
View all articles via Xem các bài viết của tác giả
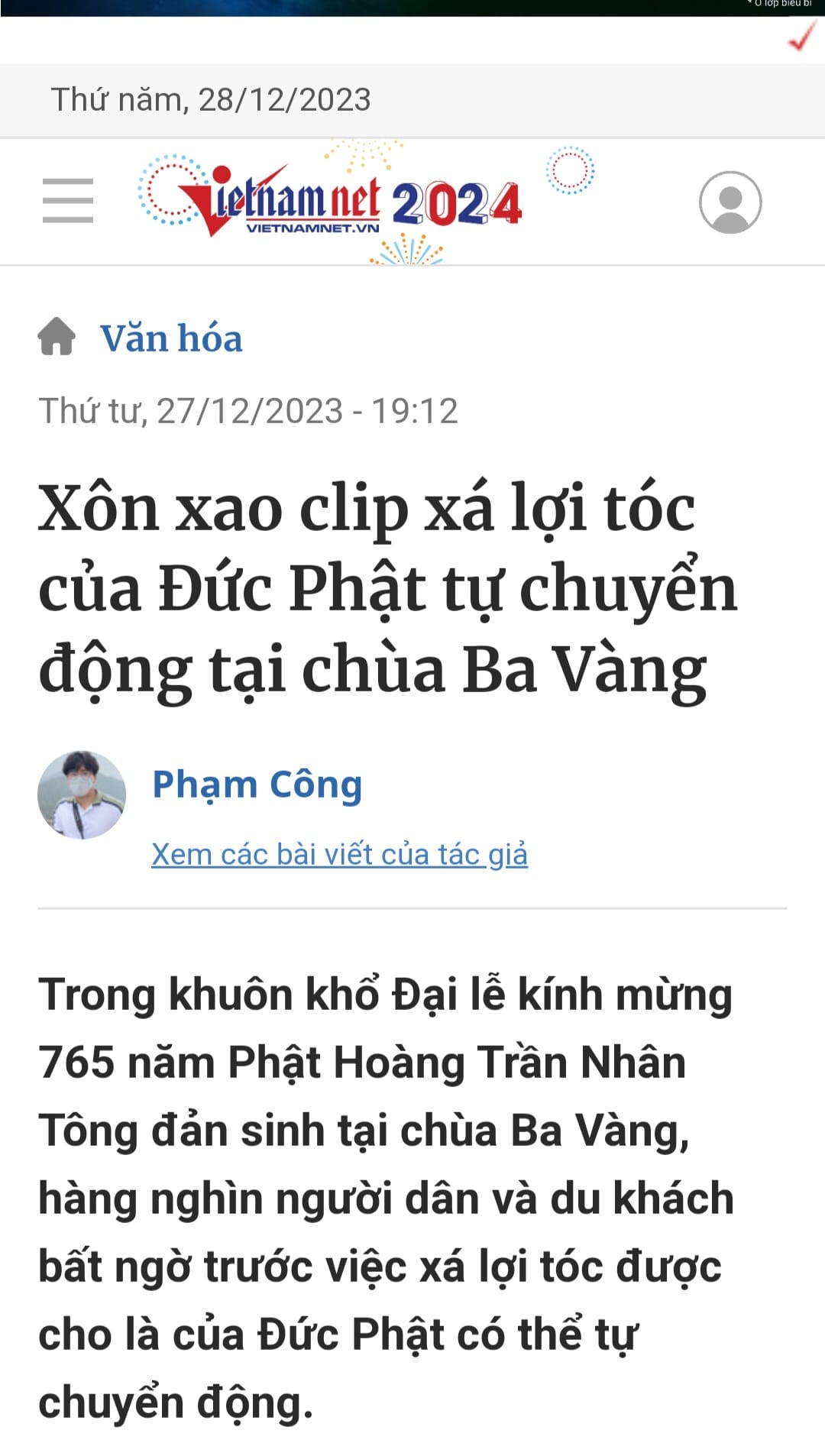[x=339, y=854]
